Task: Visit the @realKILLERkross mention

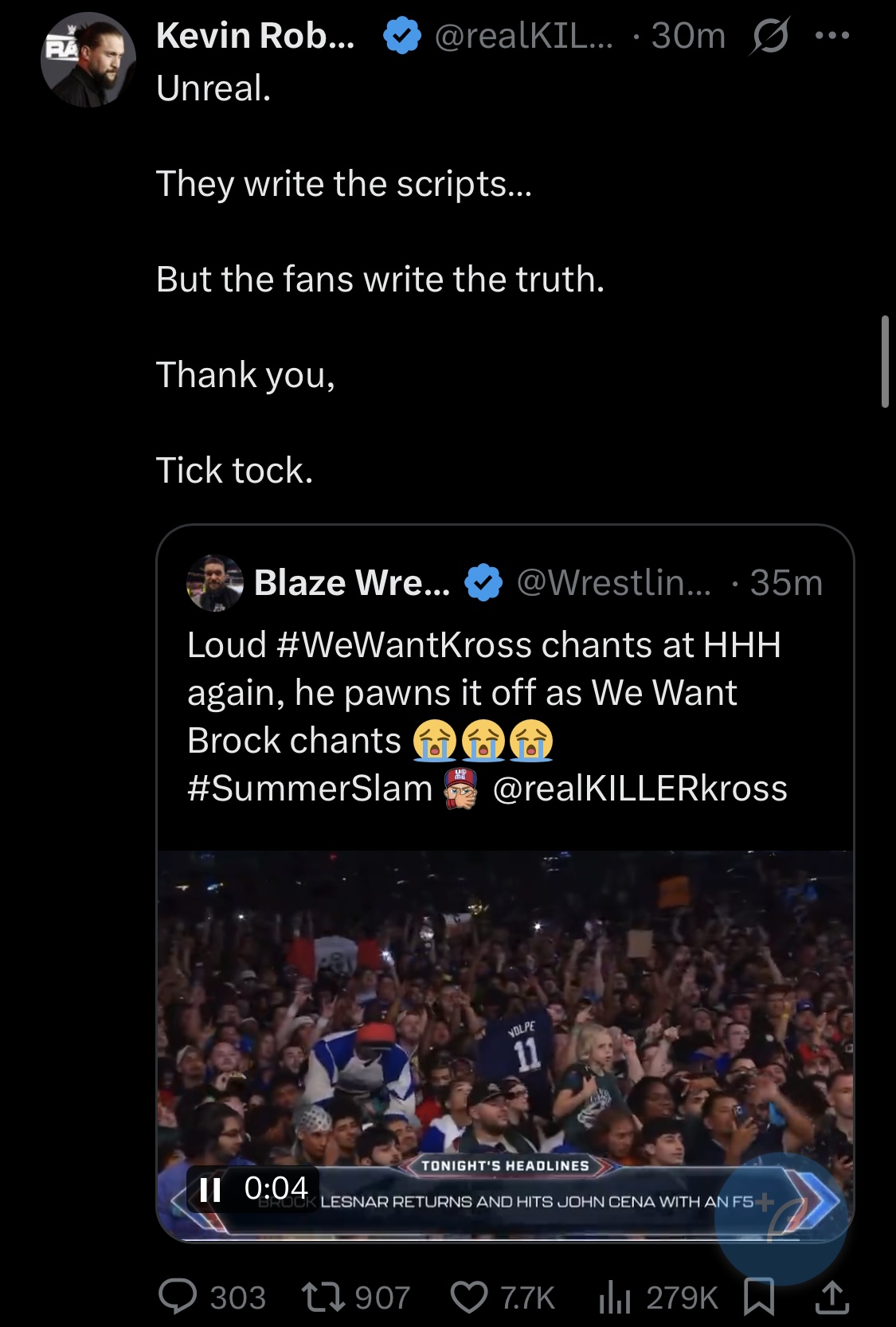Action: tap(640, 789)
